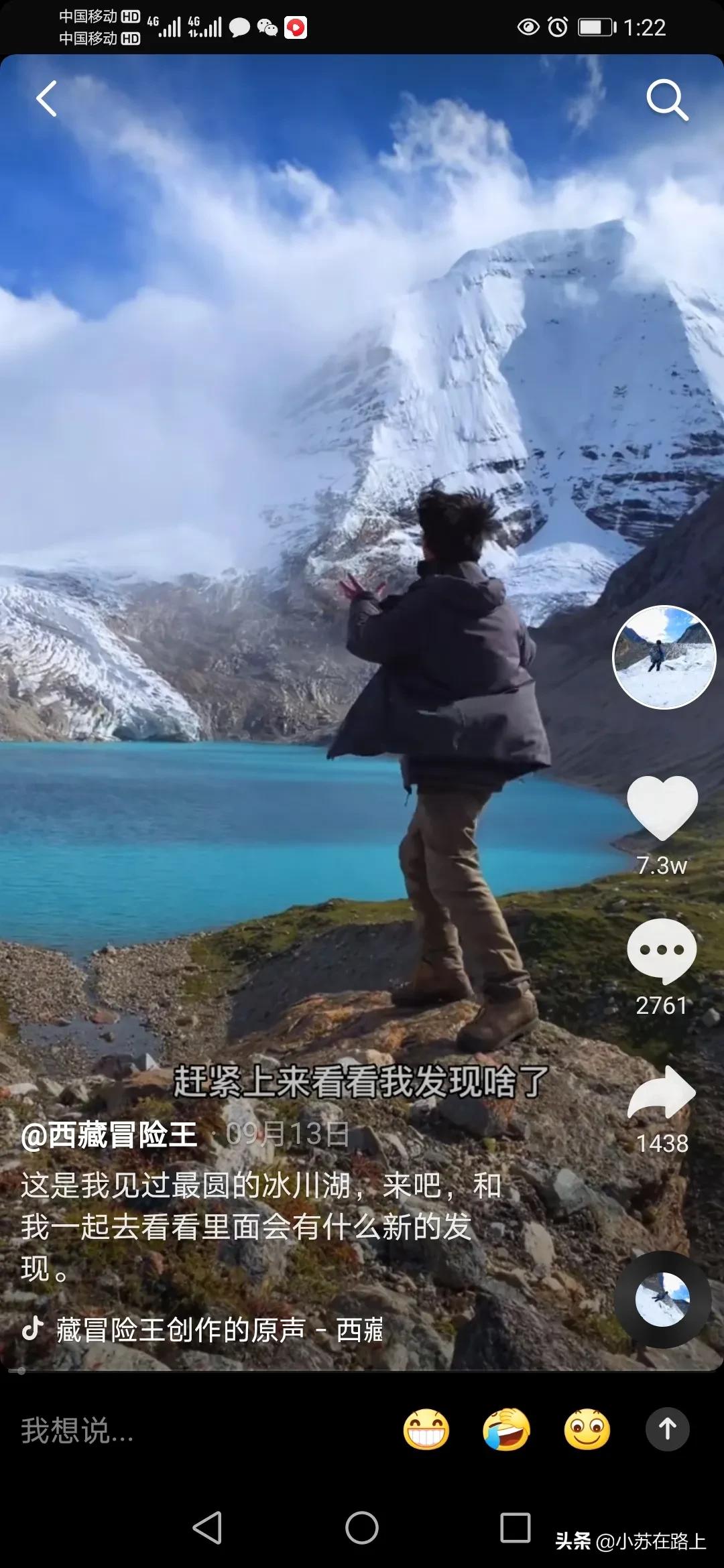Send the smiling wide-eyed emoji
724x1568 pixels.
587,1430
